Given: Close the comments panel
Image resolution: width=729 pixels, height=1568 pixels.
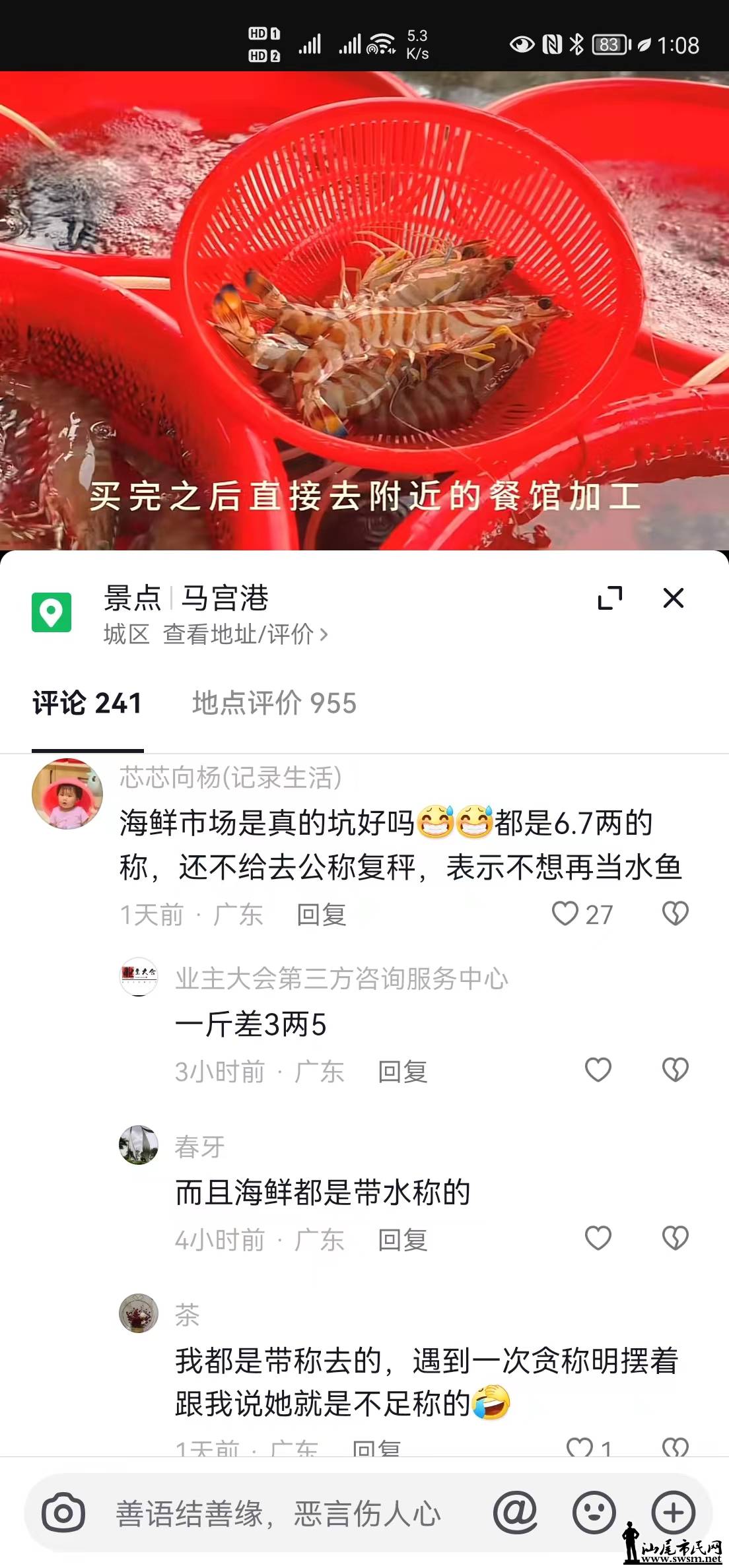Looking at the screenshot, I should [673, 598].
